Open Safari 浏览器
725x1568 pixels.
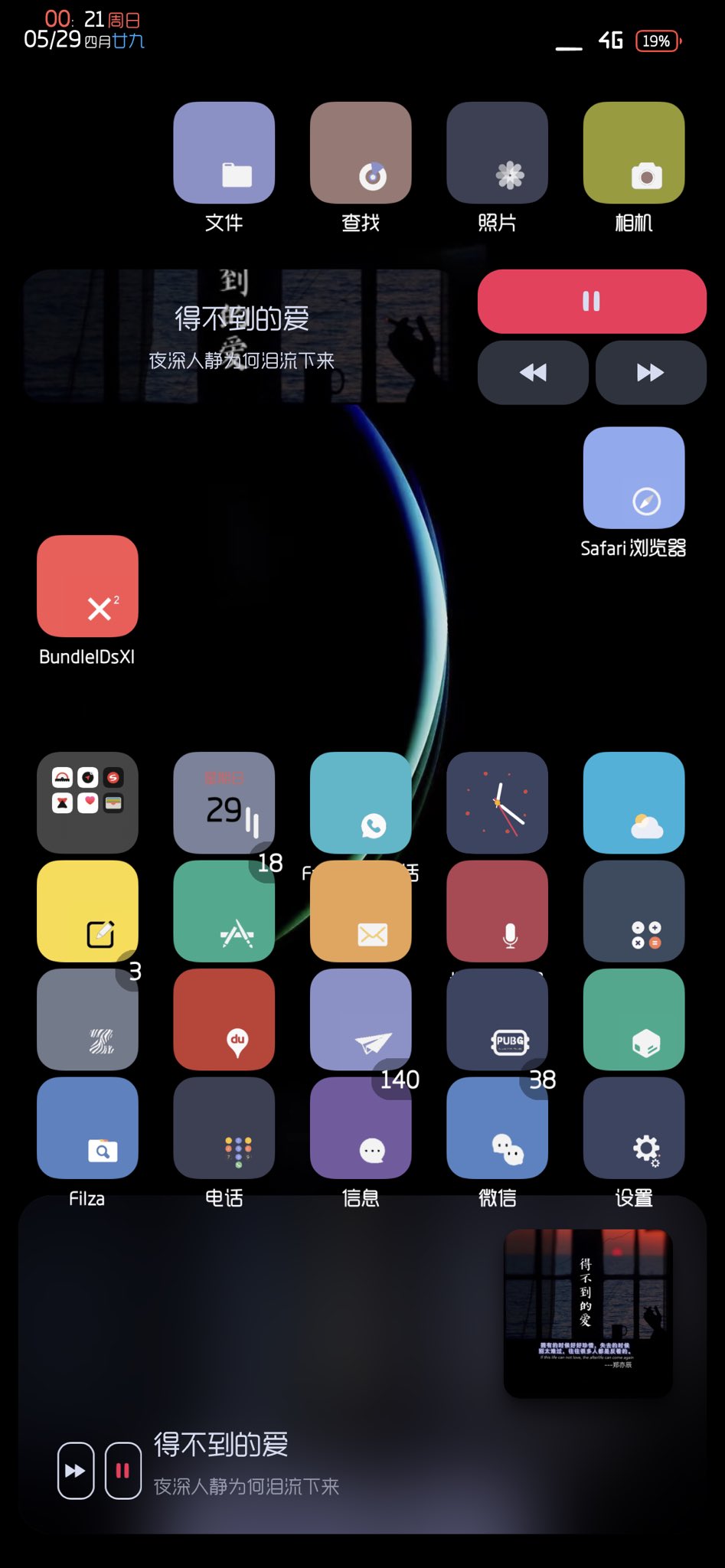pyautogui.click(x=633, y=478)
